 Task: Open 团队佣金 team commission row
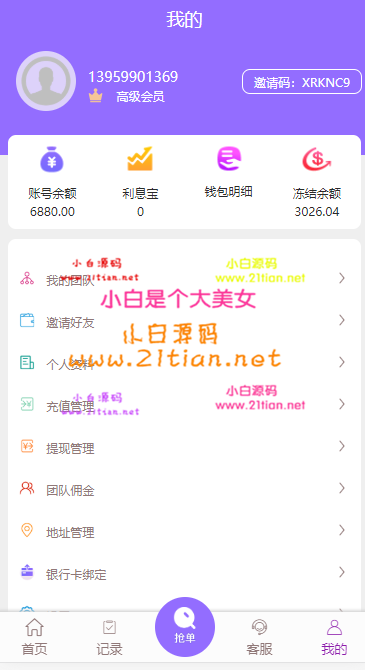(x=184, y=488)
